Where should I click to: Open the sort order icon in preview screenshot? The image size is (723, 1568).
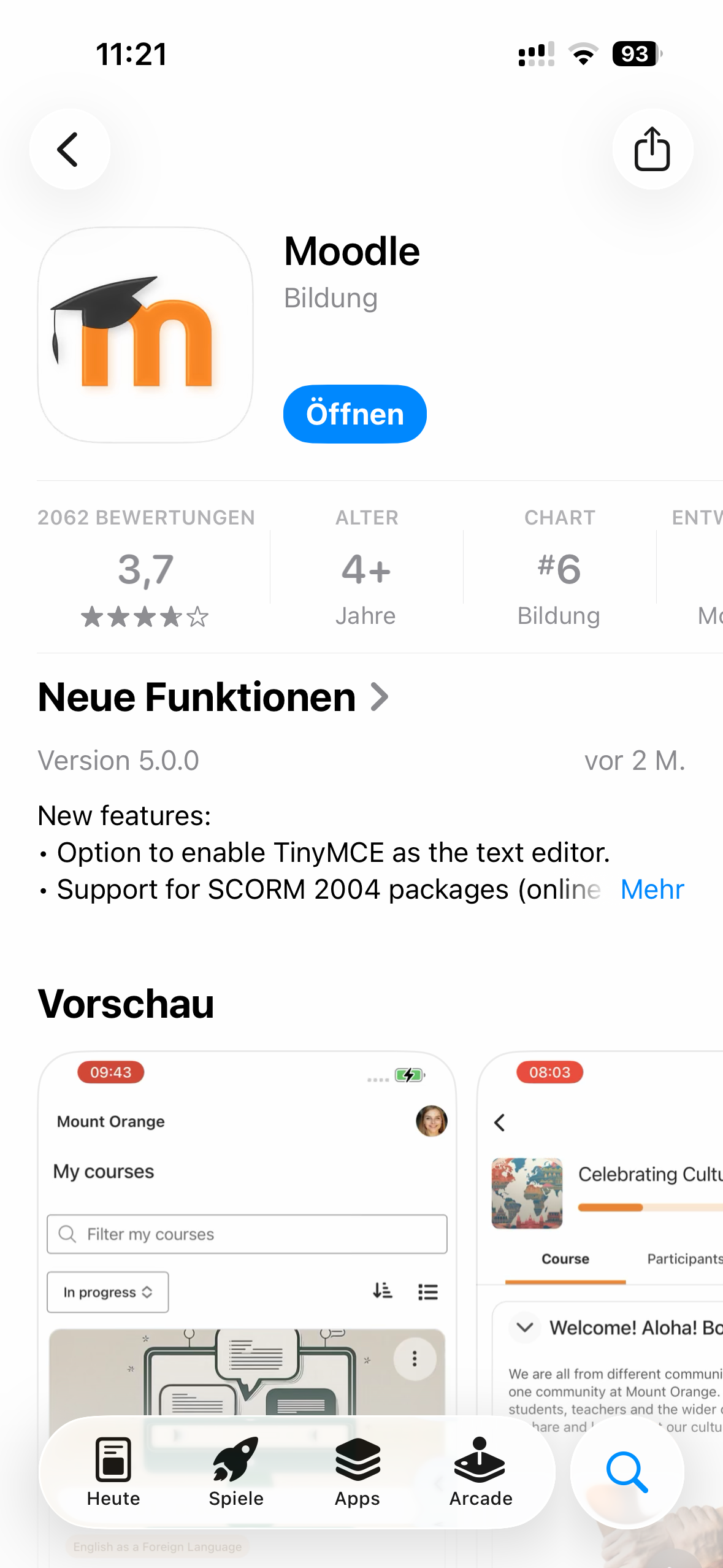[381, 1292]
